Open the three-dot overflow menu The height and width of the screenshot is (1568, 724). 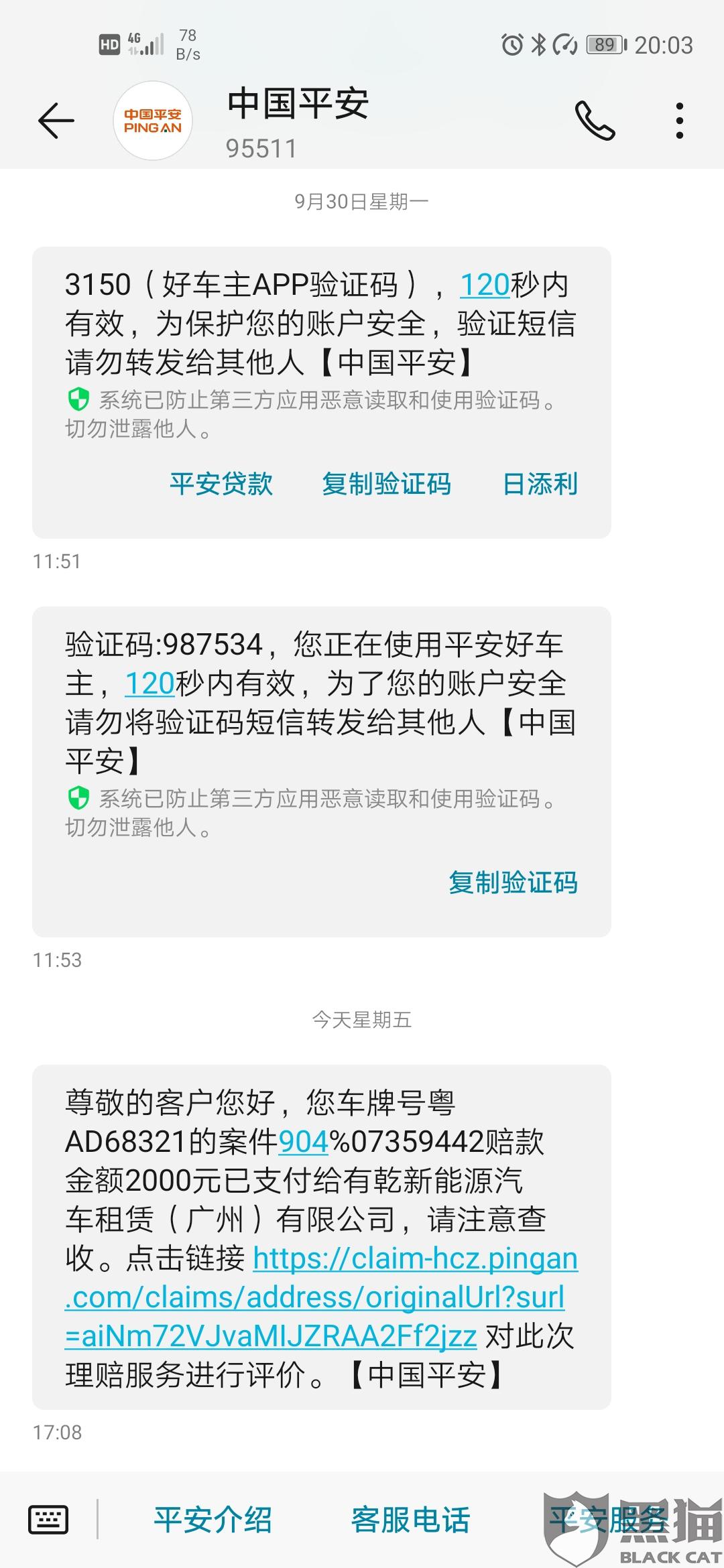pos(680,122)
